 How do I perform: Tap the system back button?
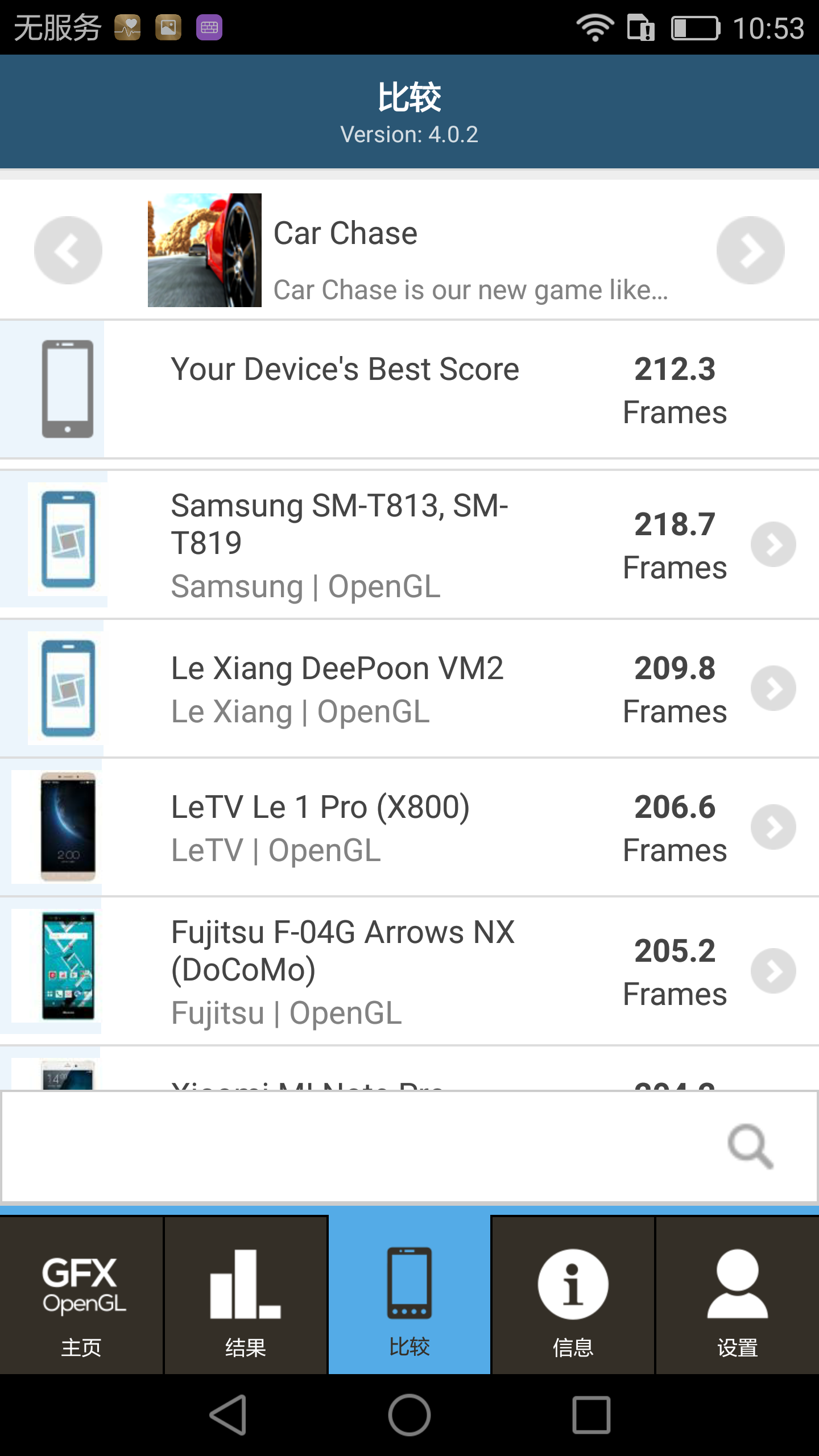(229, 1415)
